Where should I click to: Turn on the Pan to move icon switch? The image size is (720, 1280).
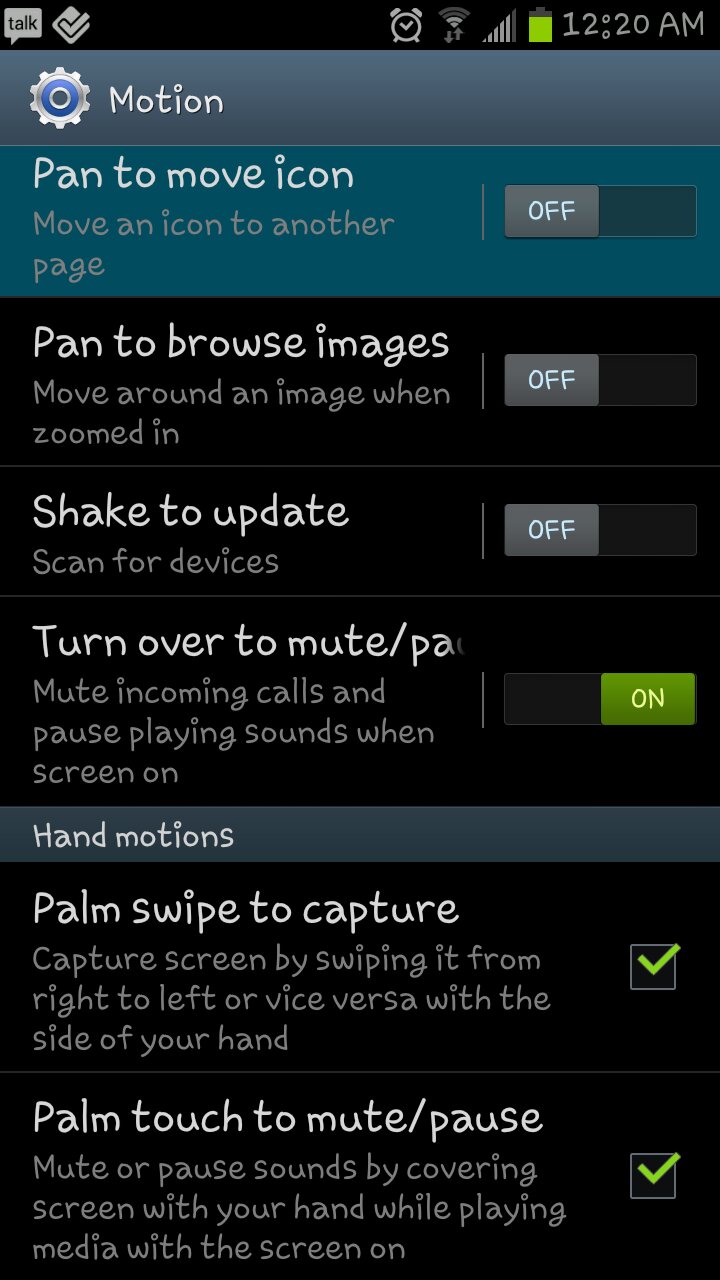[x=599, y=211]
